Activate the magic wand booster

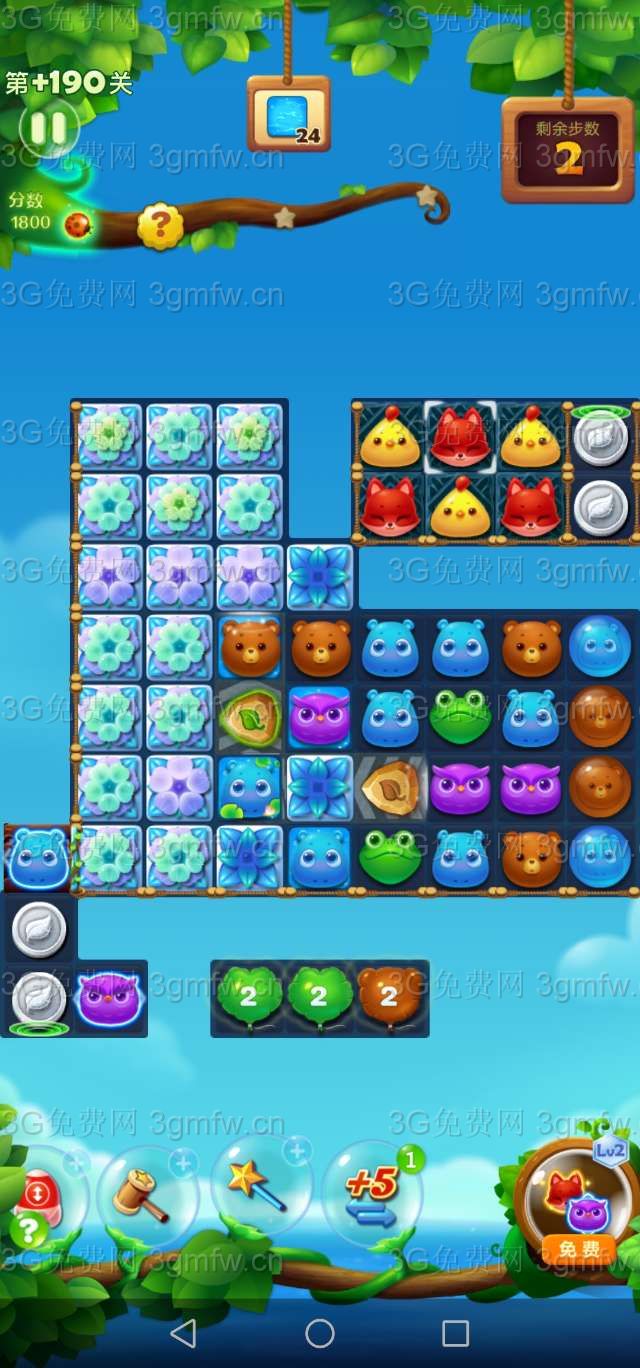pos(260,1187)
